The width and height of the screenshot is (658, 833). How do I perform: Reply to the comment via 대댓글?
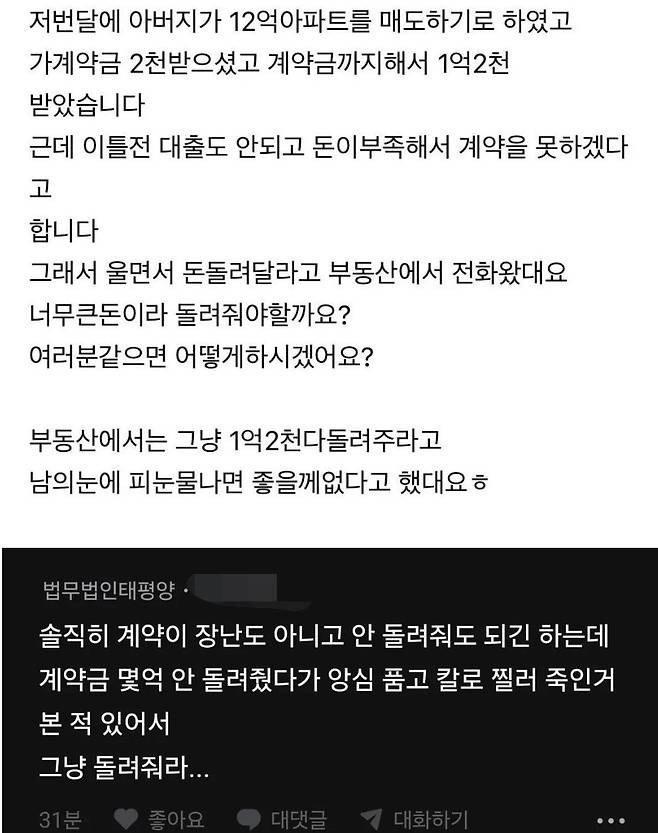coord(284,820)
